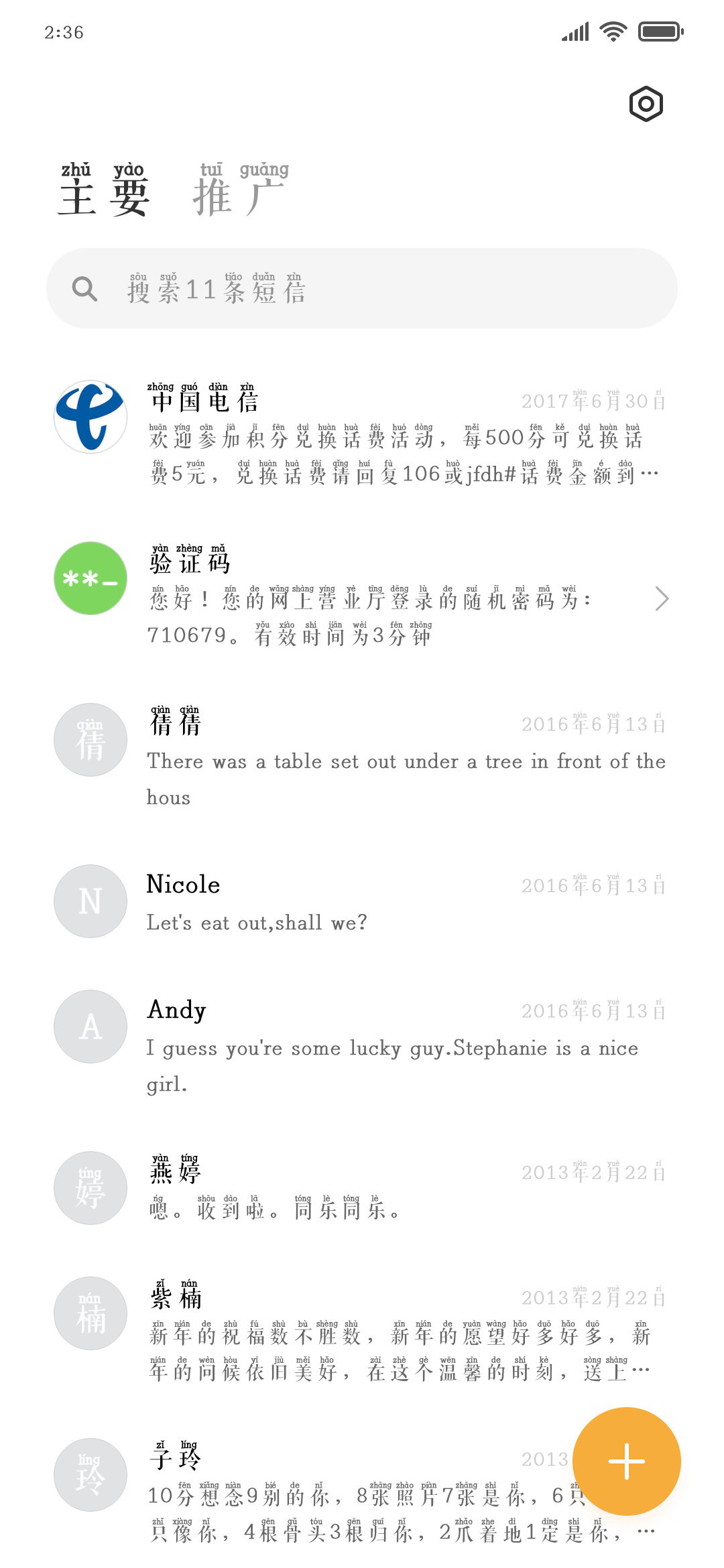The height and width of the screenshot is (1568, 724).
Task: Select the 主要 tab
Action: click(x=104, y=190)
